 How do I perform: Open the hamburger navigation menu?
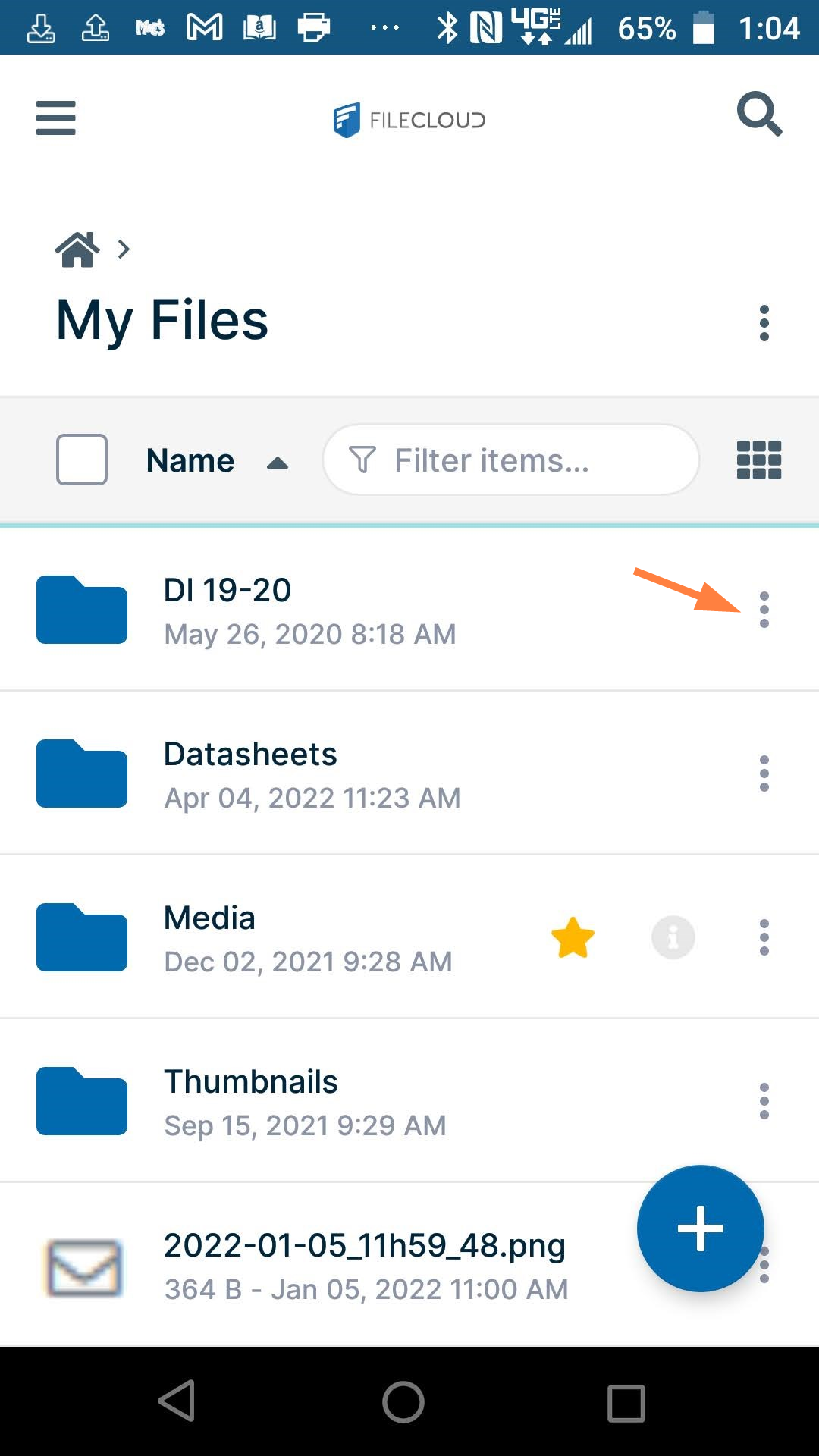click(55, 118)
